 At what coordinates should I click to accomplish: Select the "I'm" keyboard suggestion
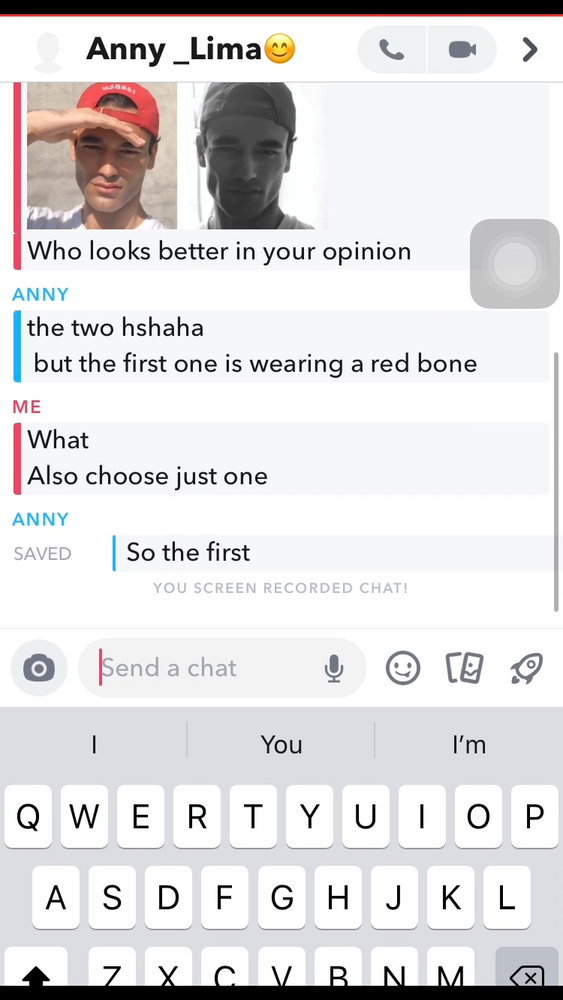pos(469,744)
